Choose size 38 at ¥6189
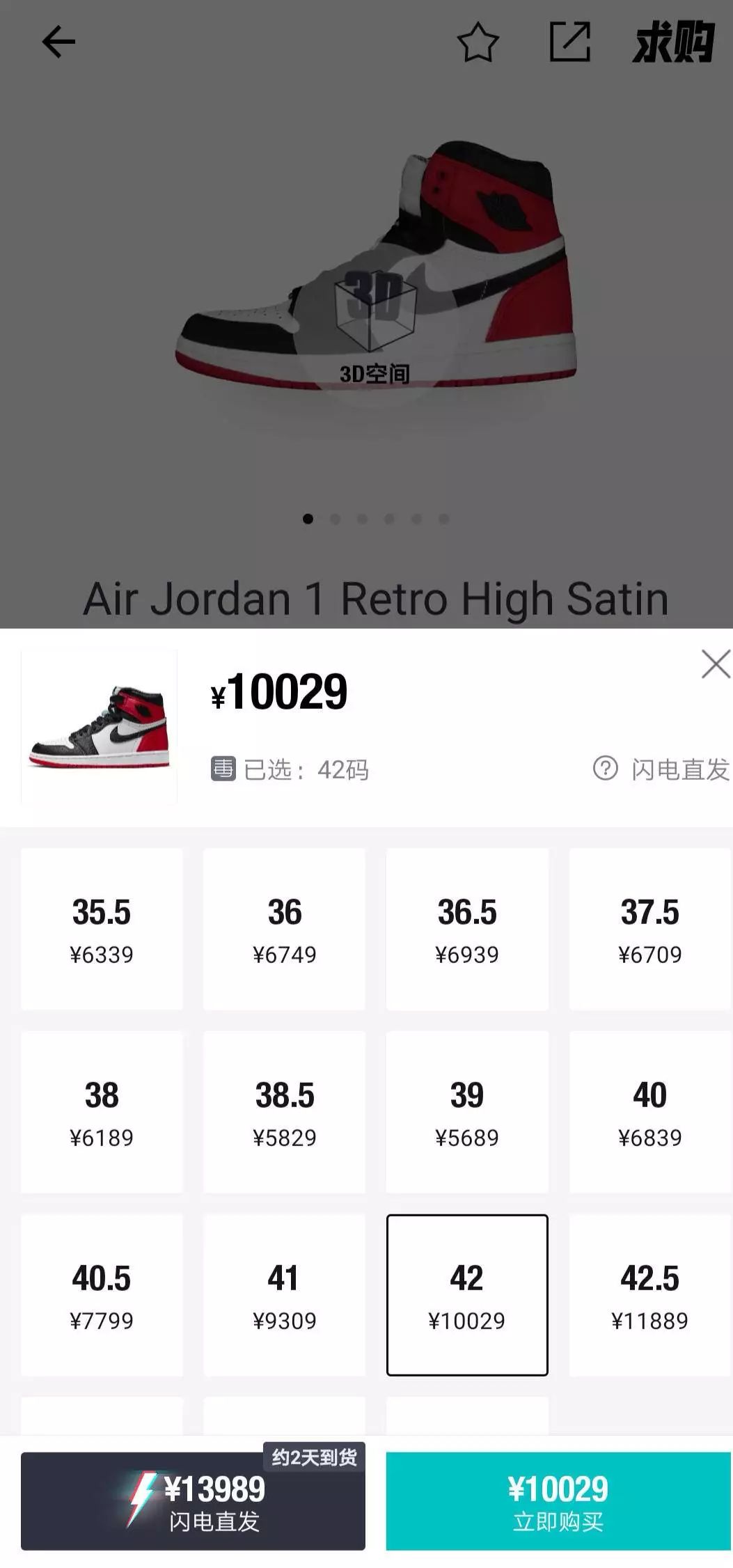Viewport: 733px width, 1568px height. click(102, 1112)
